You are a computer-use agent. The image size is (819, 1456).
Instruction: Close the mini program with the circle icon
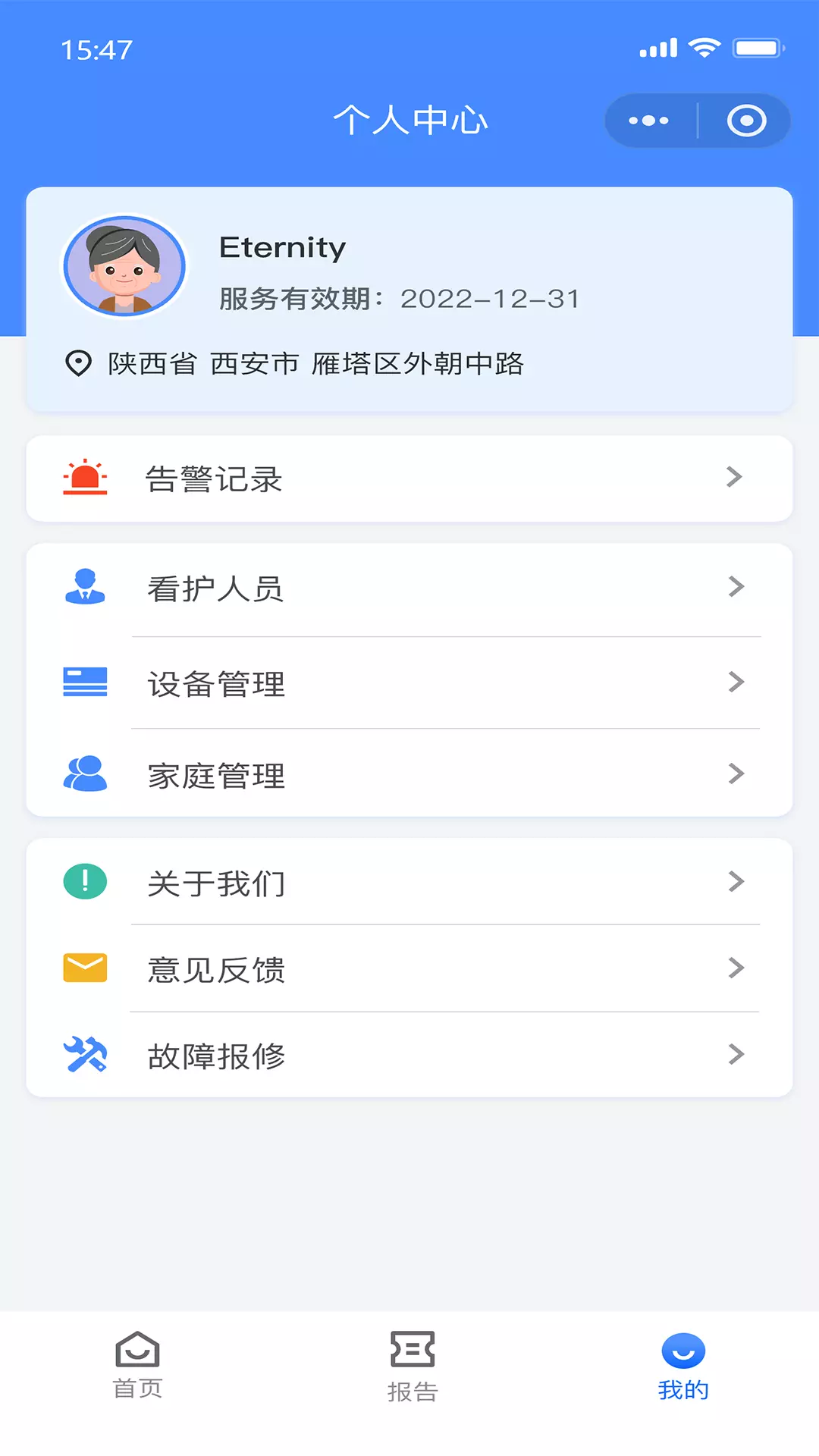746,121
